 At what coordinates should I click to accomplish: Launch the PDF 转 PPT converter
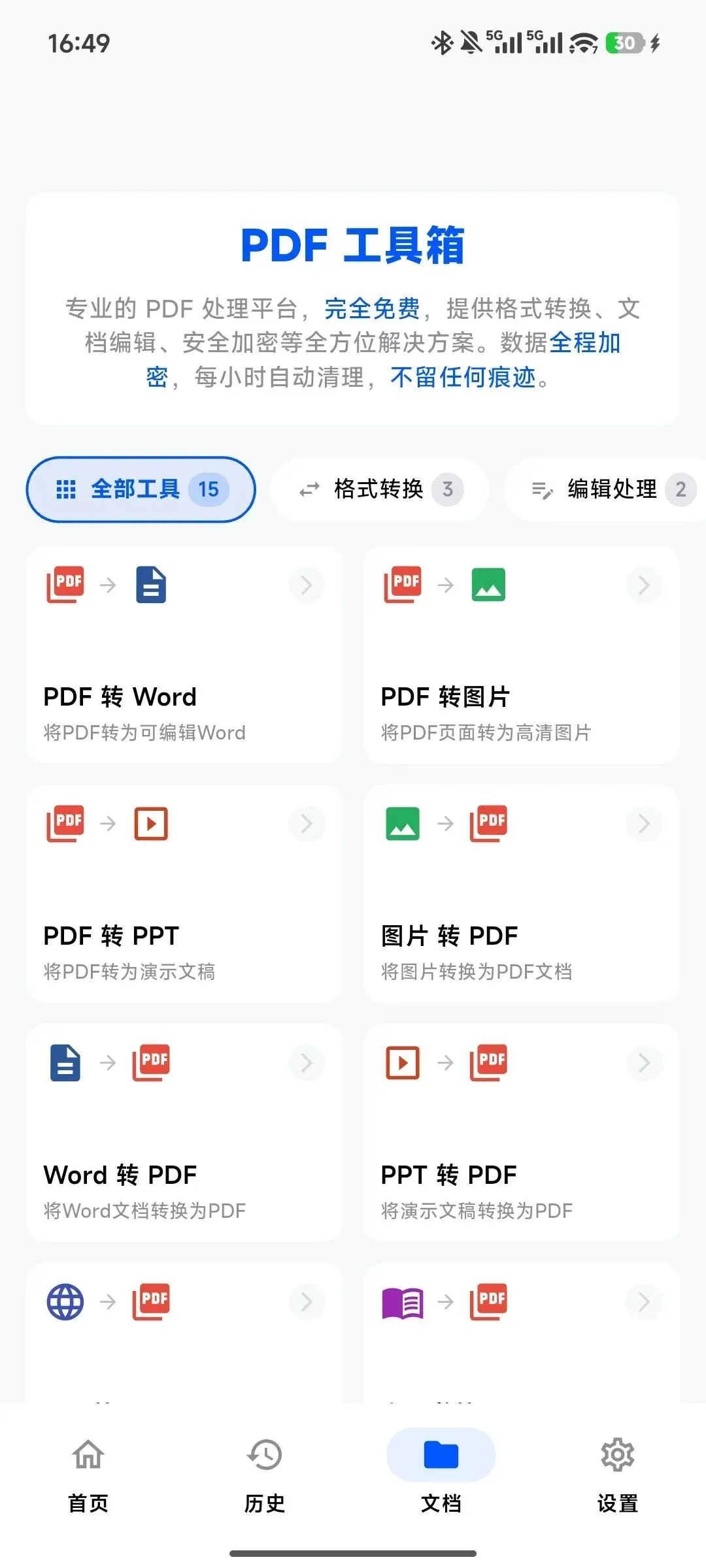pos(184,894)
